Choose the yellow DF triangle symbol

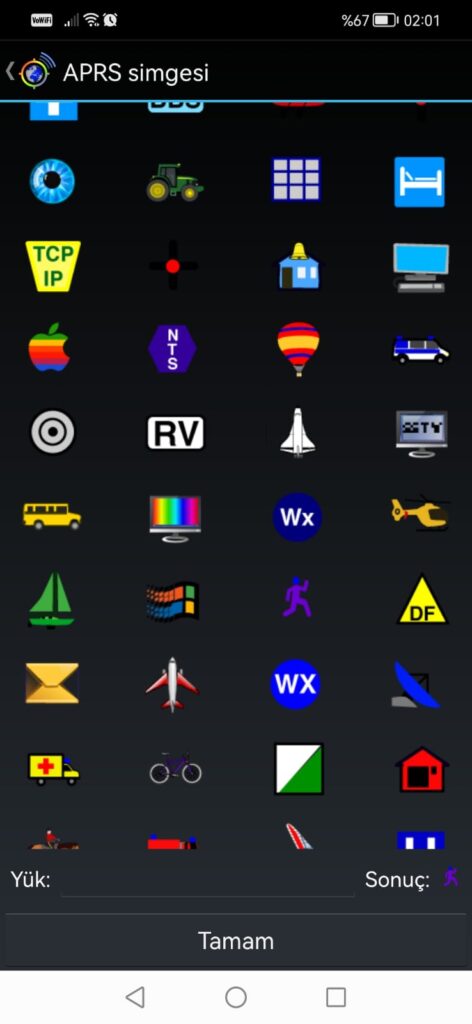click(x=422, y=599)
